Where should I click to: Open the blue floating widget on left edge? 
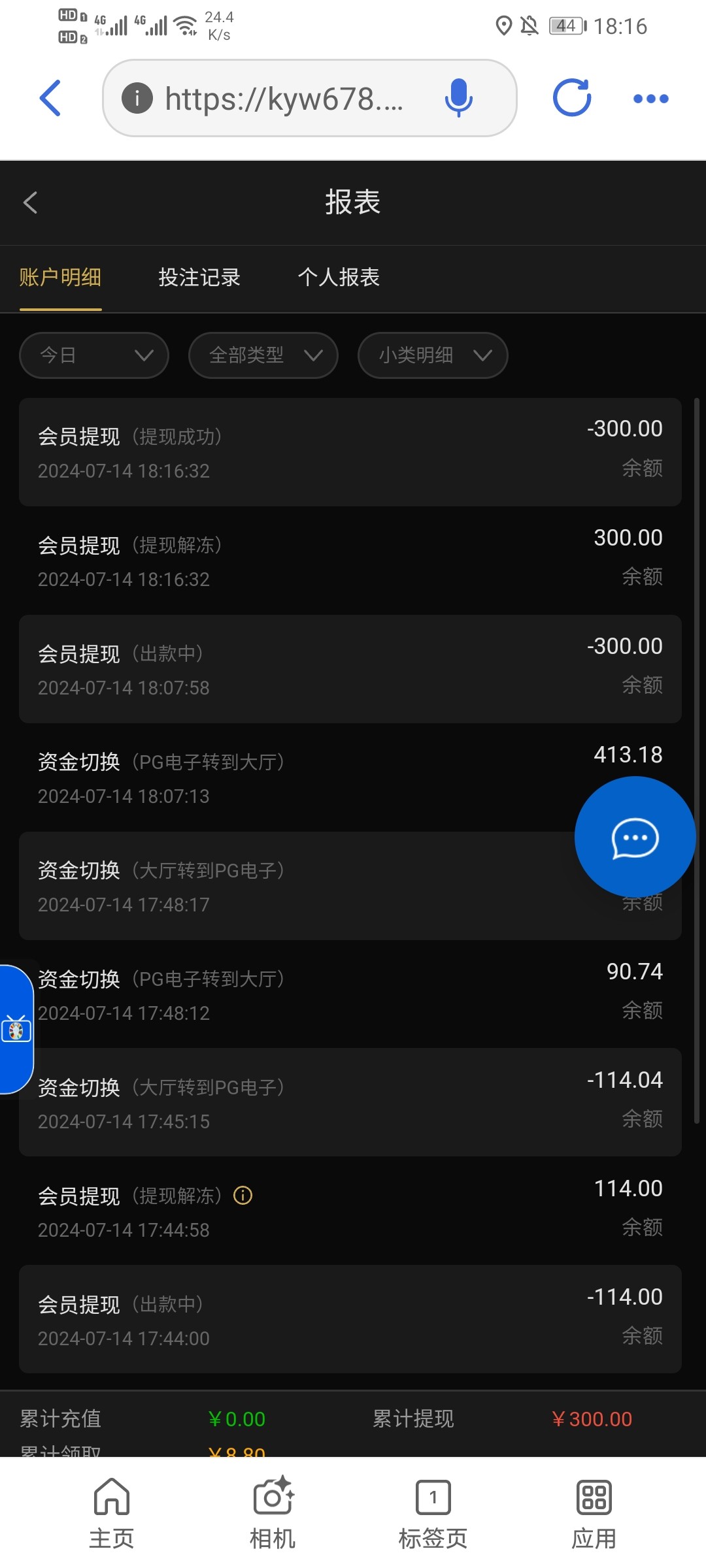point(16,1030)
